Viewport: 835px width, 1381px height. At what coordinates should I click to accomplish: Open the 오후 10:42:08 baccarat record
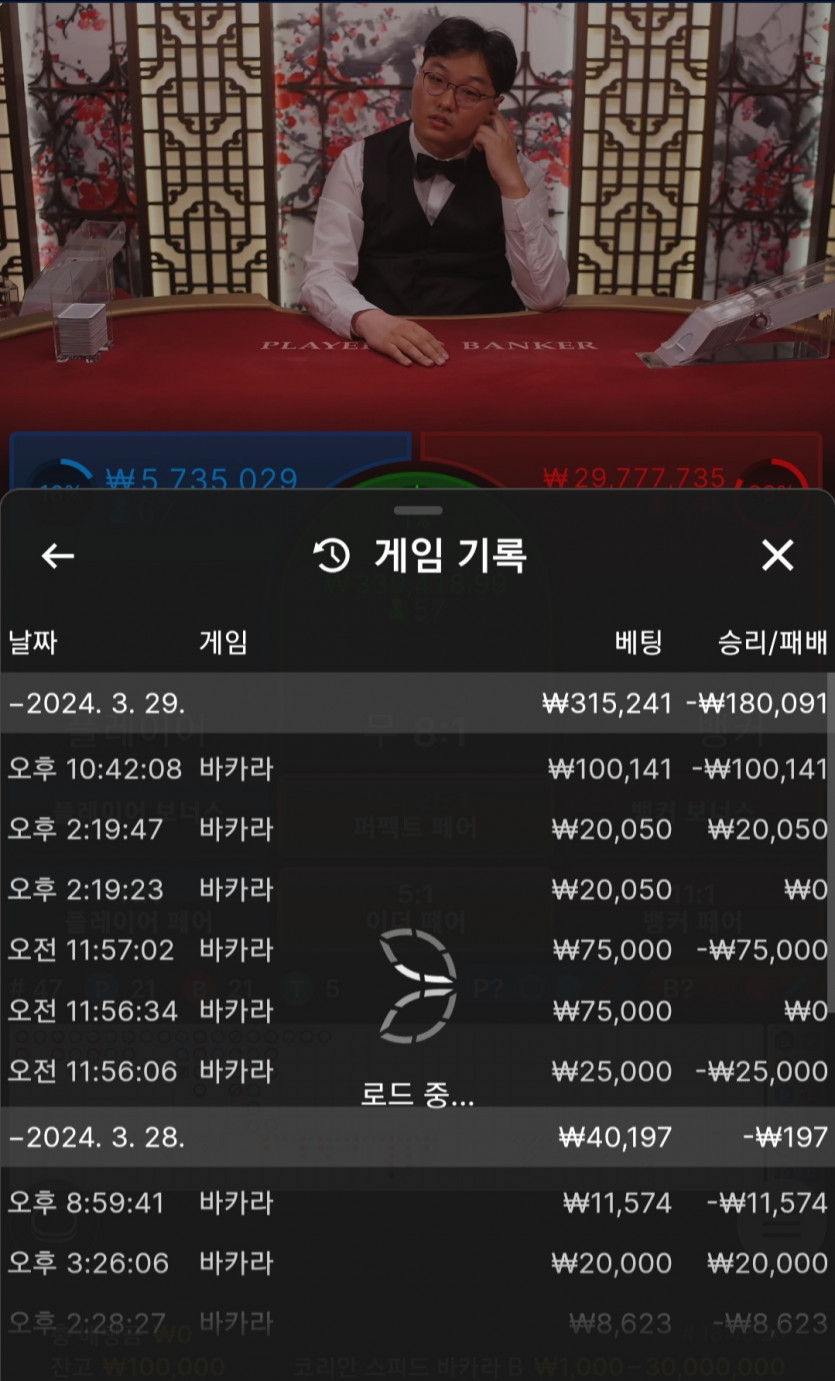coord(417,769)
